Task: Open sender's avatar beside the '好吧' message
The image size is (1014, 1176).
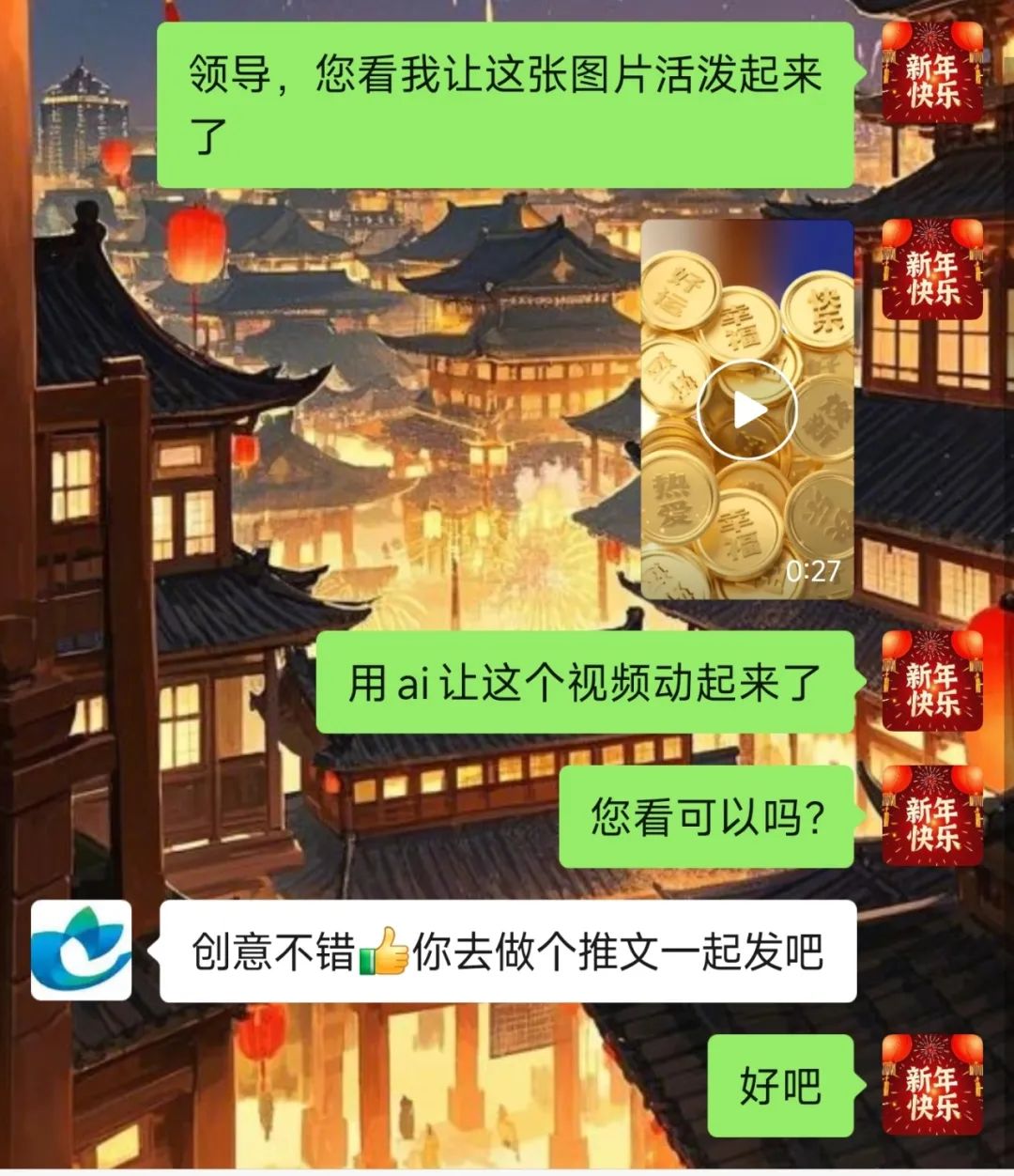Action: [932, 1085]
